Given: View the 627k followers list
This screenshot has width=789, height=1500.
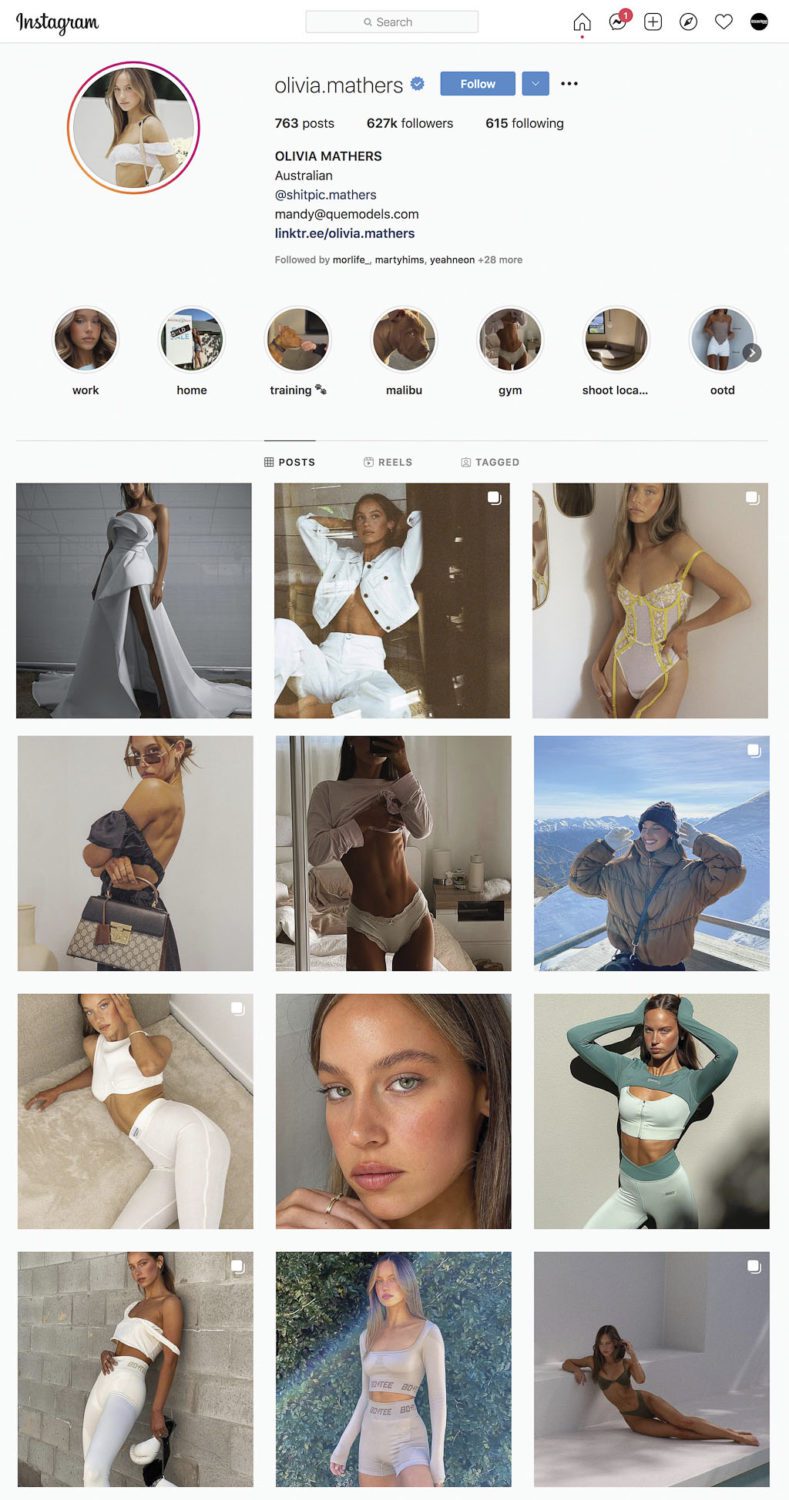Looking at the screenshot, I should 410,123.
